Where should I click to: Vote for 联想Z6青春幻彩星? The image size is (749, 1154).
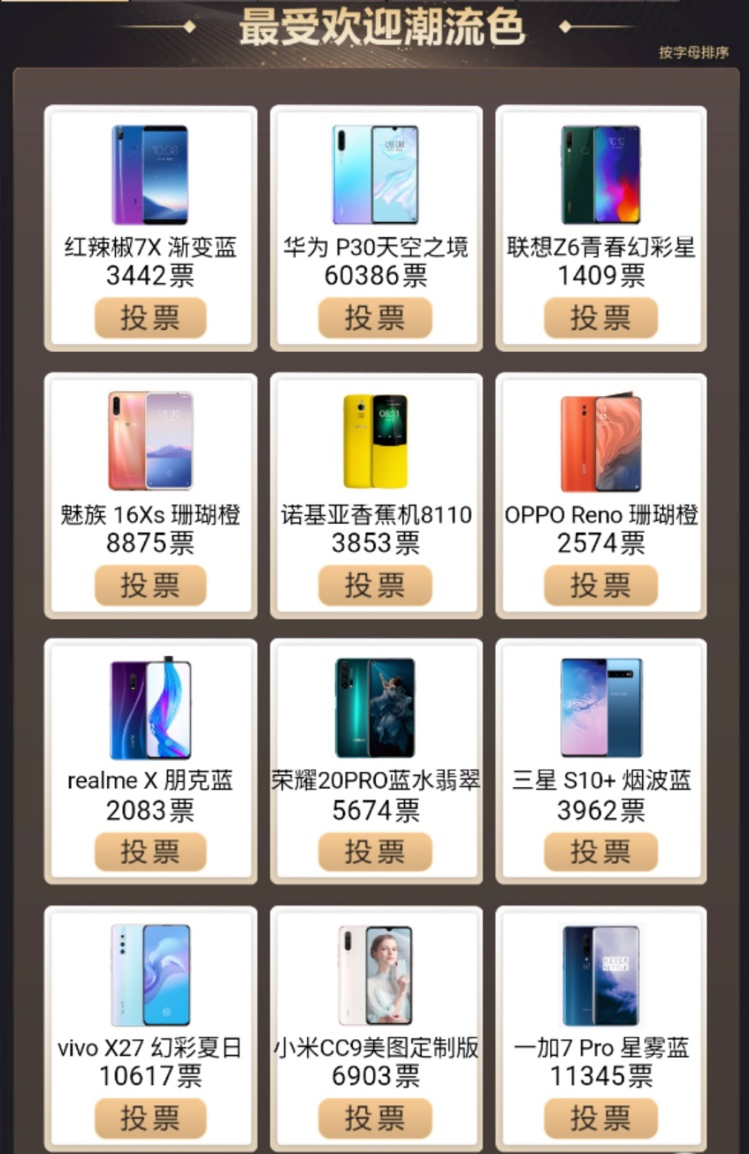pyautogui.click(x=600, y=318)
